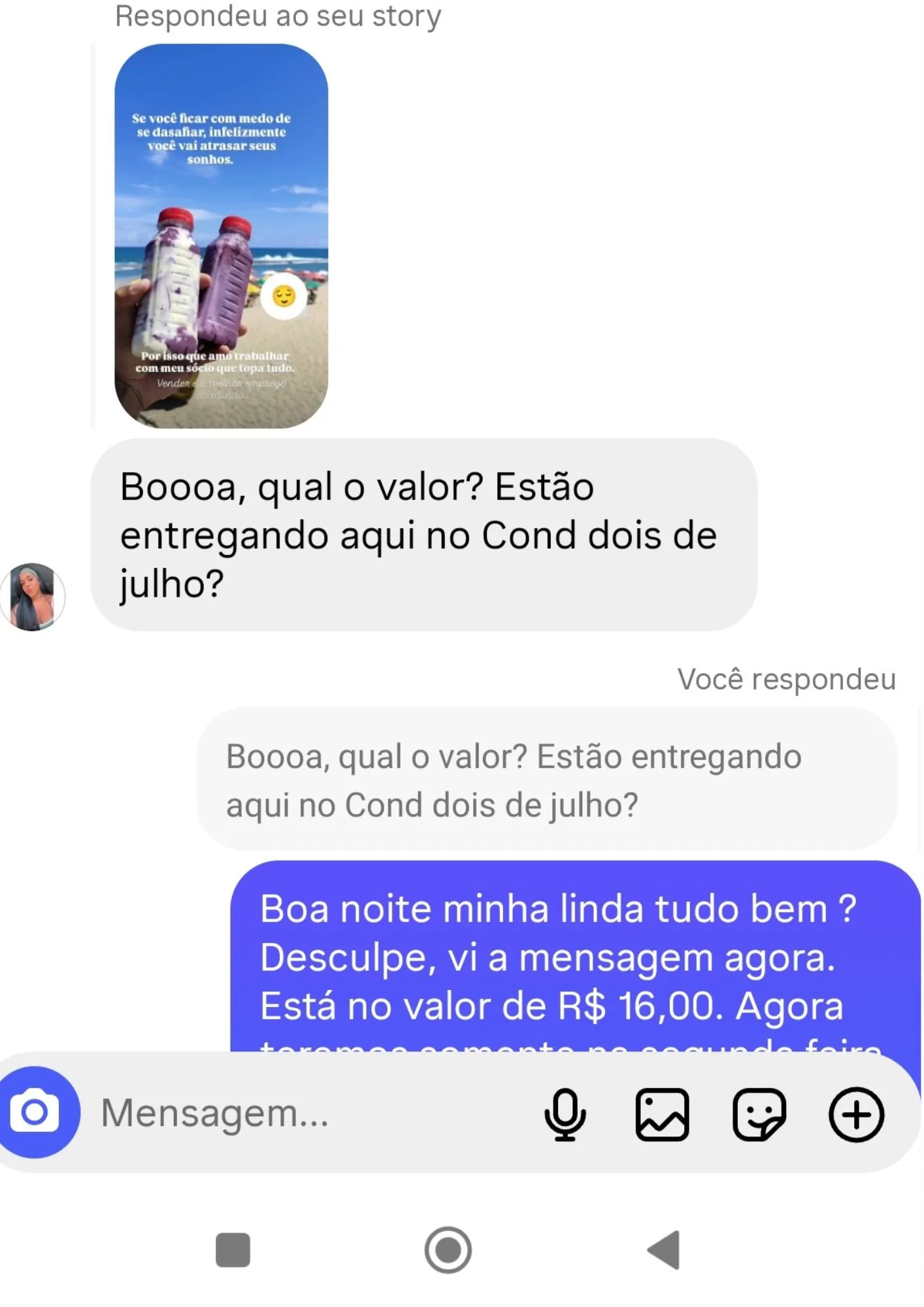The image size is (924, 1307).
Task: Jump to the quoted message being replied to
Action: pyautogui.click(x=546, y=780)
